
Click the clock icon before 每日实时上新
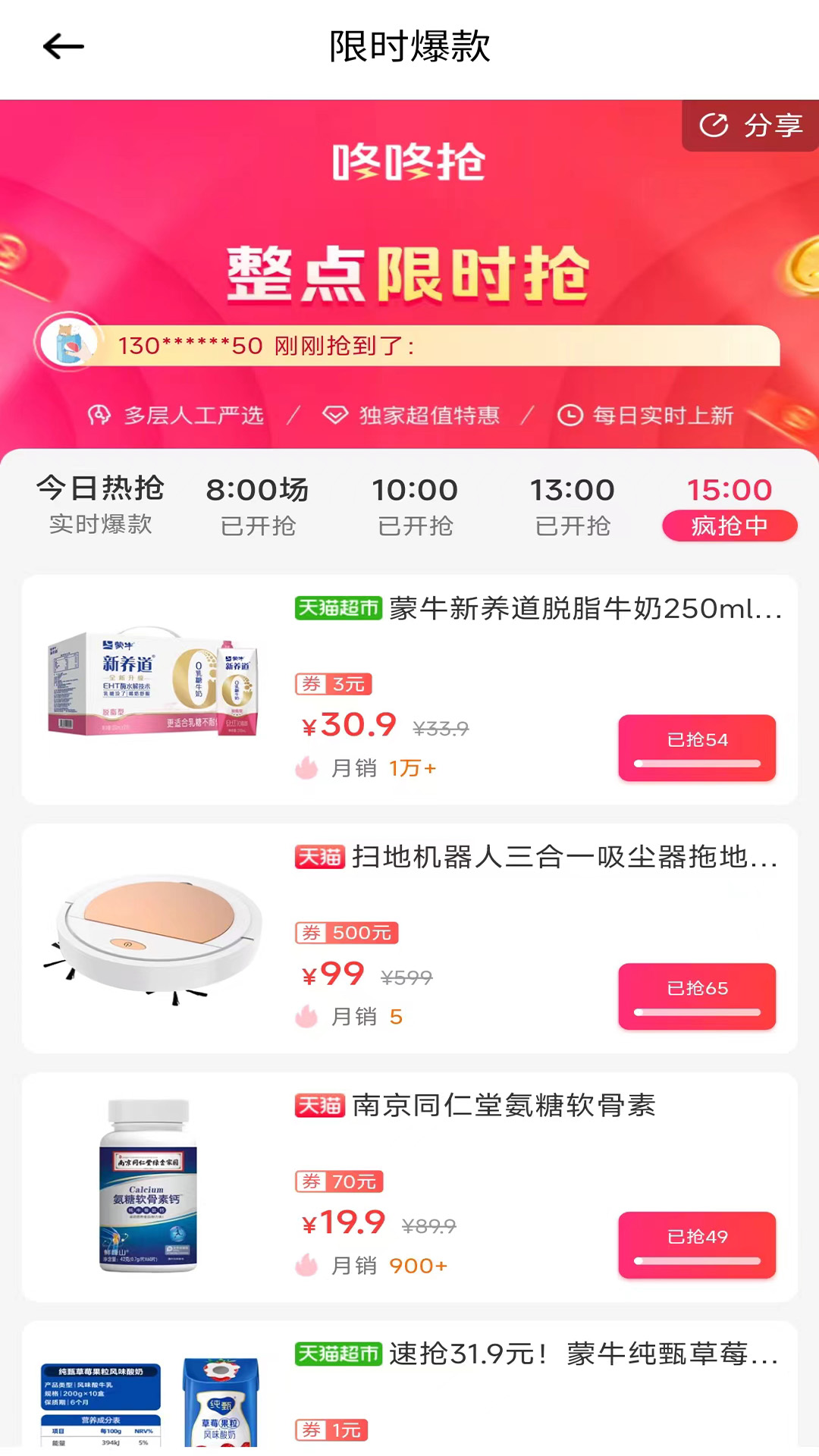[x=570, y=416]
